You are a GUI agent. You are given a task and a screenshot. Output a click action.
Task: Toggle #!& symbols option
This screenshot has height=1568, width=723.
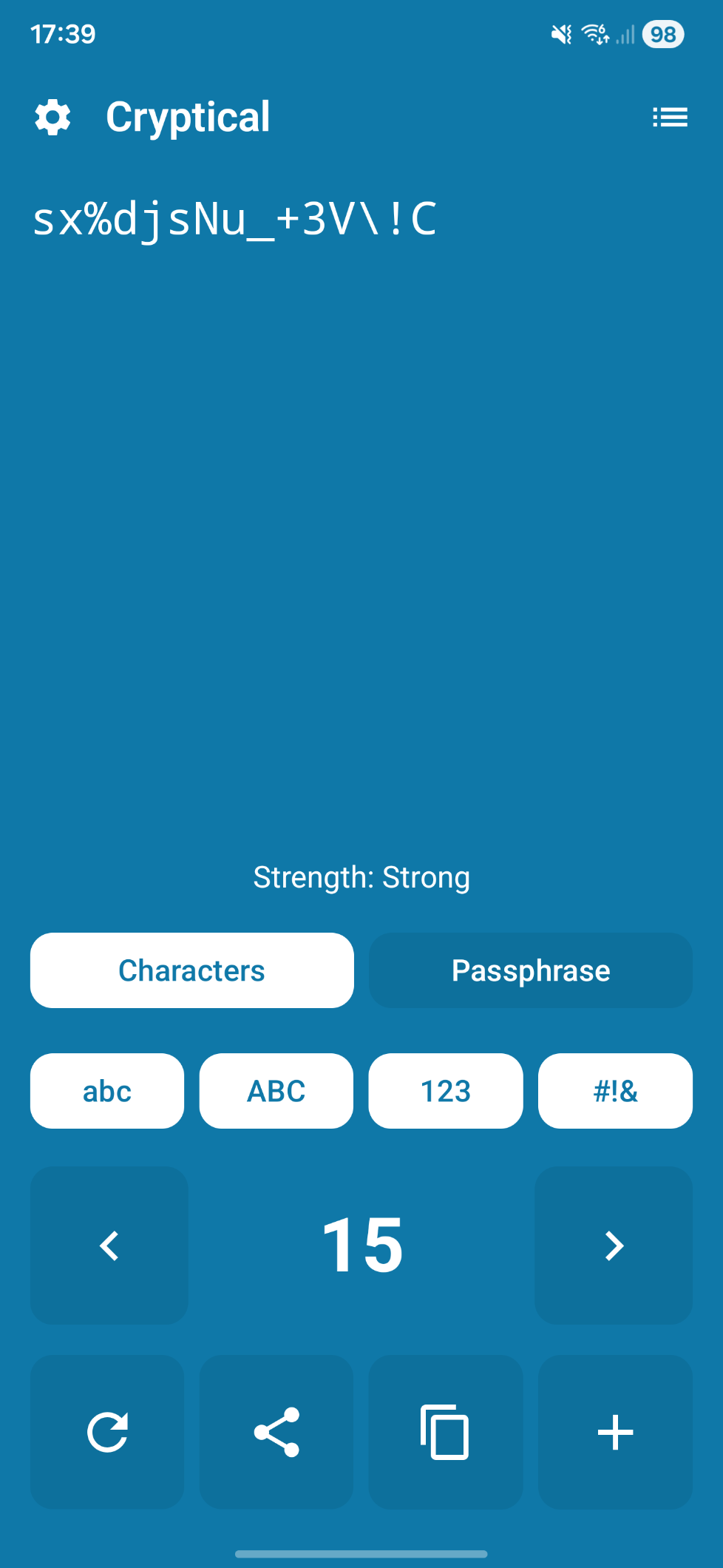pyautogui.click(x=615, y=1091)
